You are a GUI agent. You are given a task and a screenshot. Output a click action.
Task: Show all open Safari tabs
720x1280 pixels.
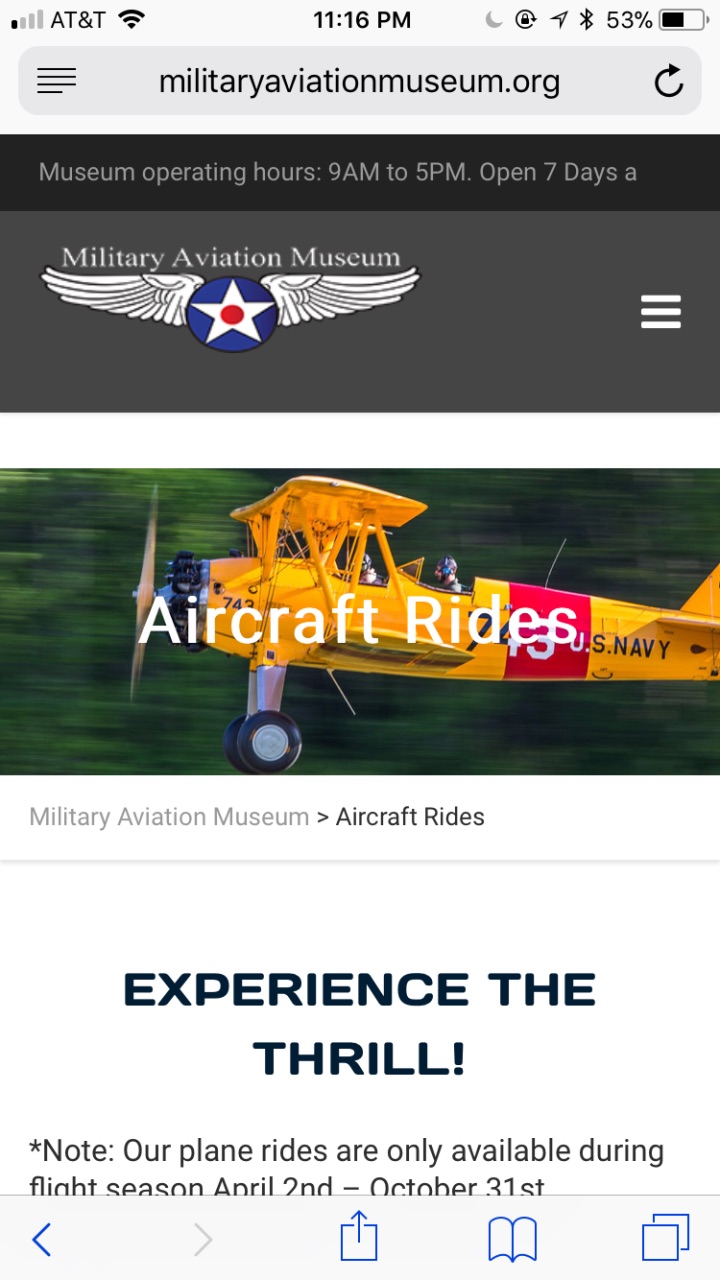coord(665,1239)
